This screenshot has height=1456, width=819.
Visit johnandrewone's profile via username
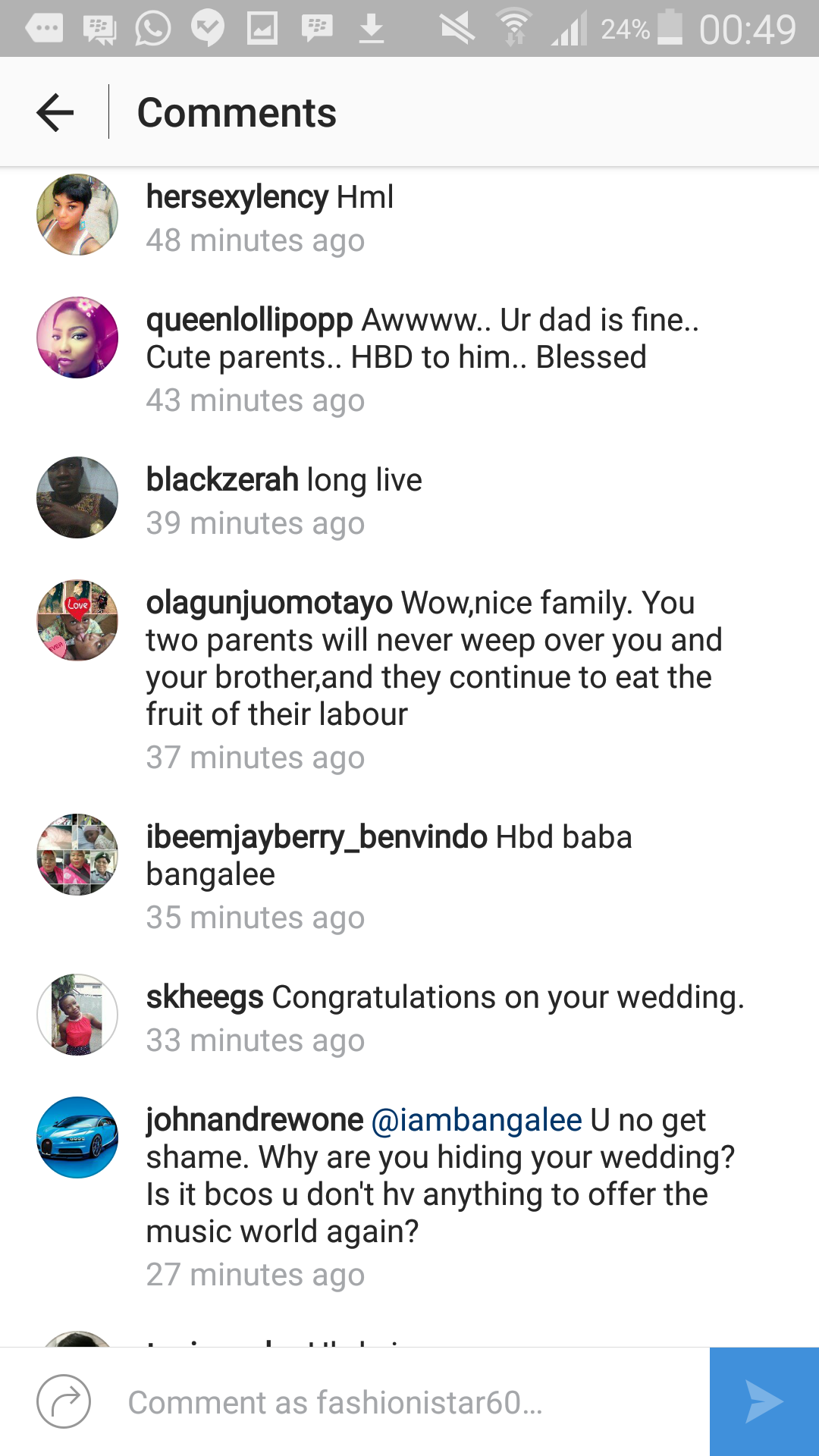click(x=255, y=1120)
